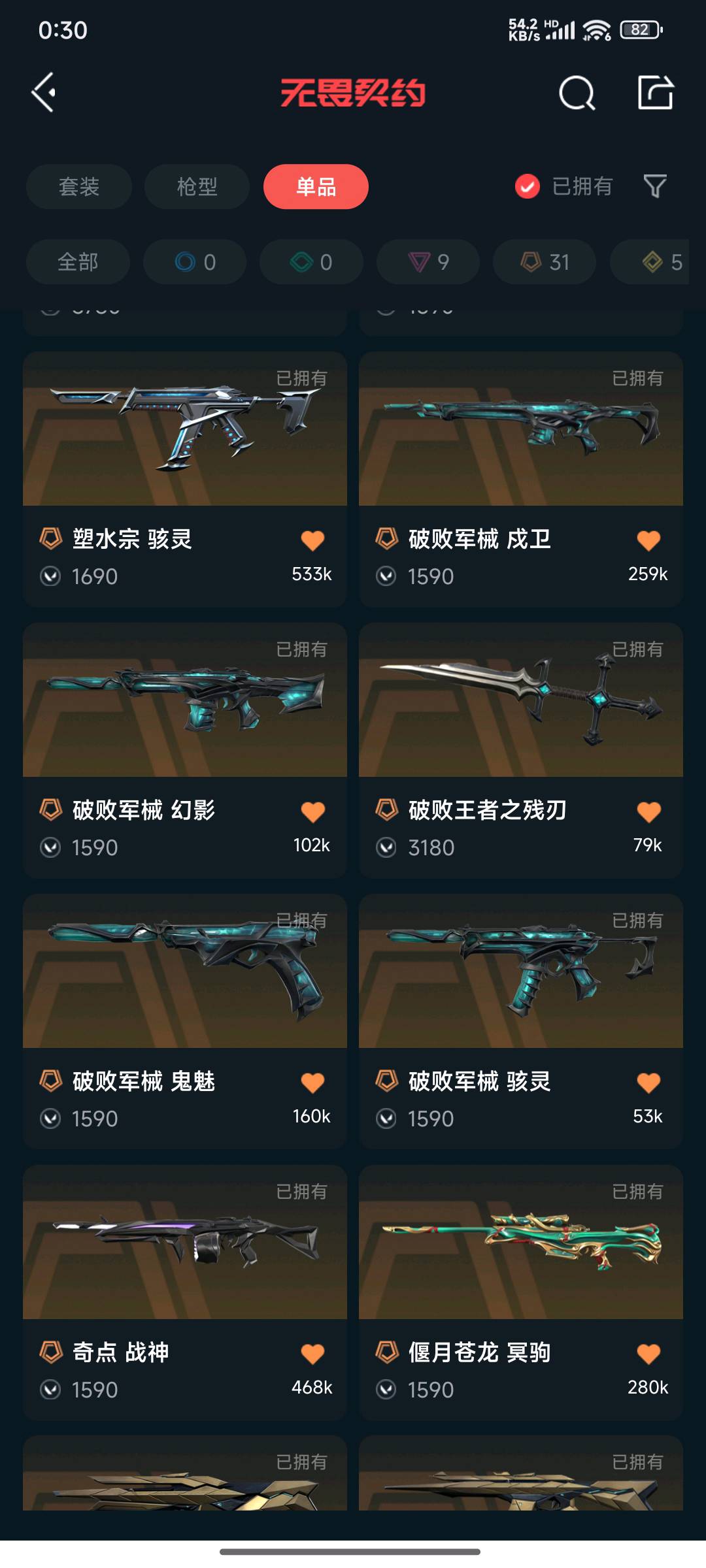Like the 破败军械 幻影 skin
706x1568 pixels.
point(312,812)
